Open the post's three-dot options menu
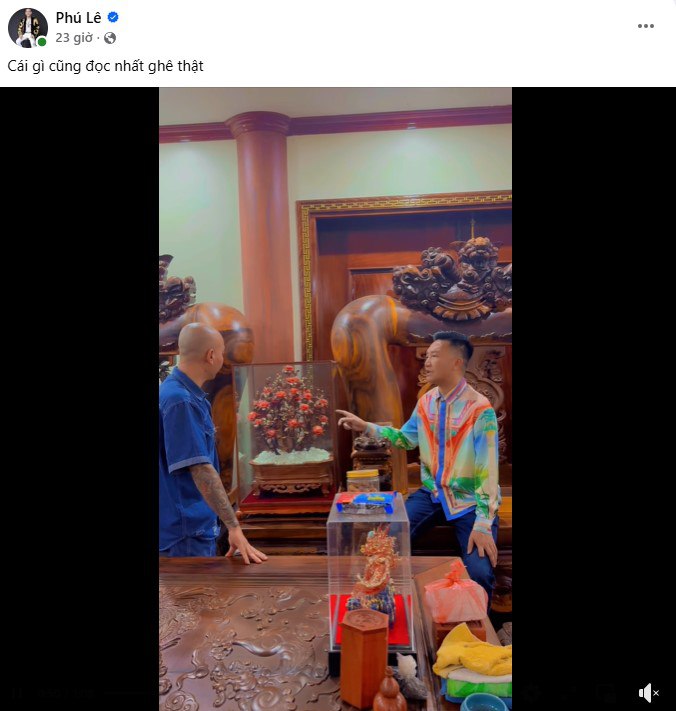 [x=645, y=26]
